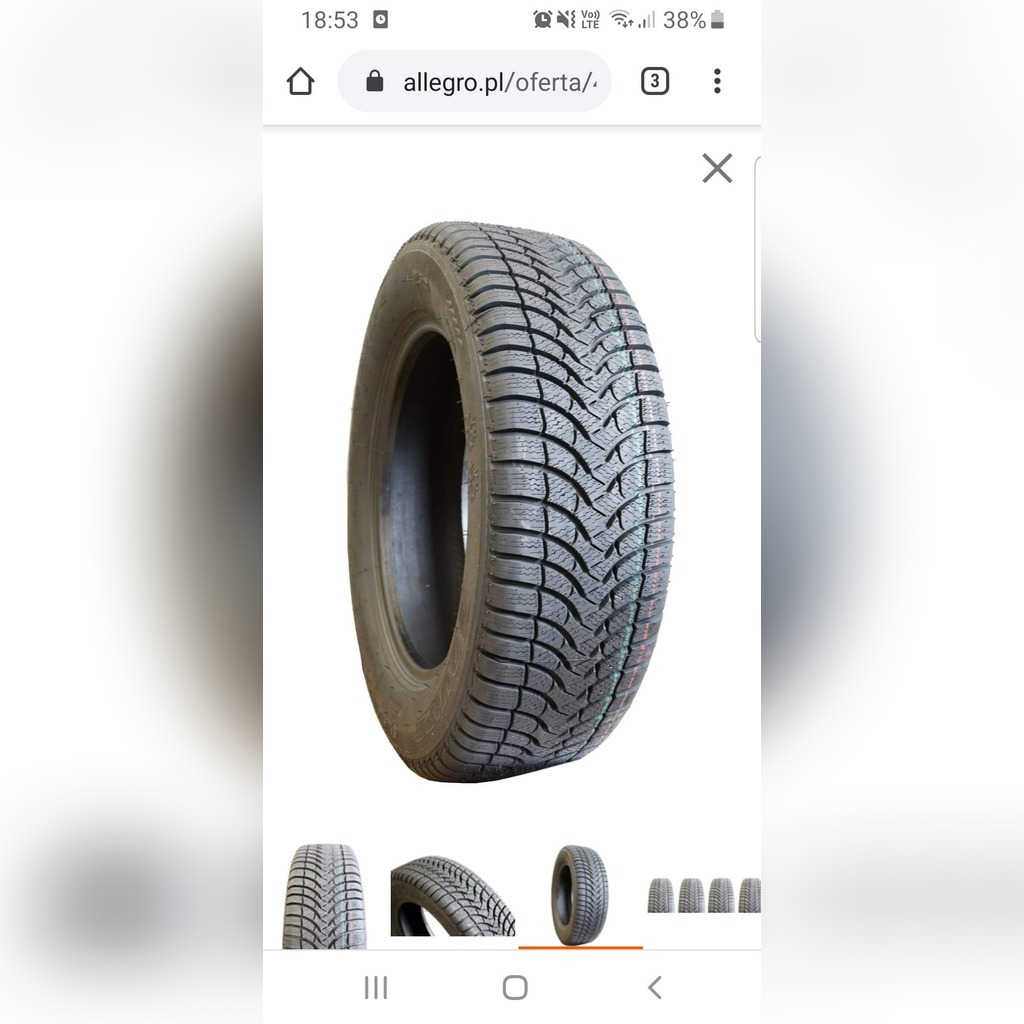Go back using system navigation
The height and width of the screenshot is (1024, 1024).
coord(654,988)
